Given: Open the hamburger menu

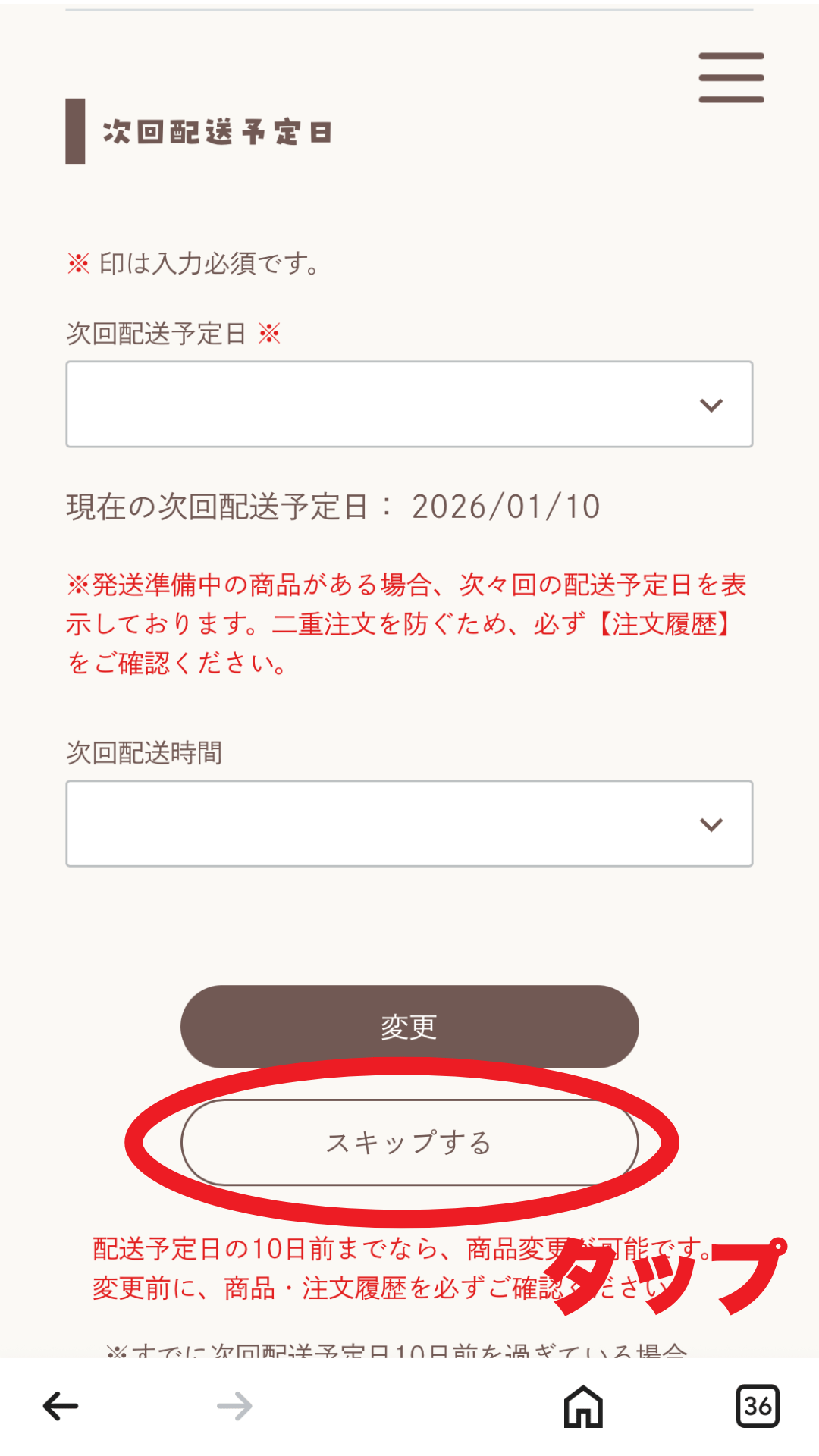Looking at the screenshot, I should coord(731,77).
